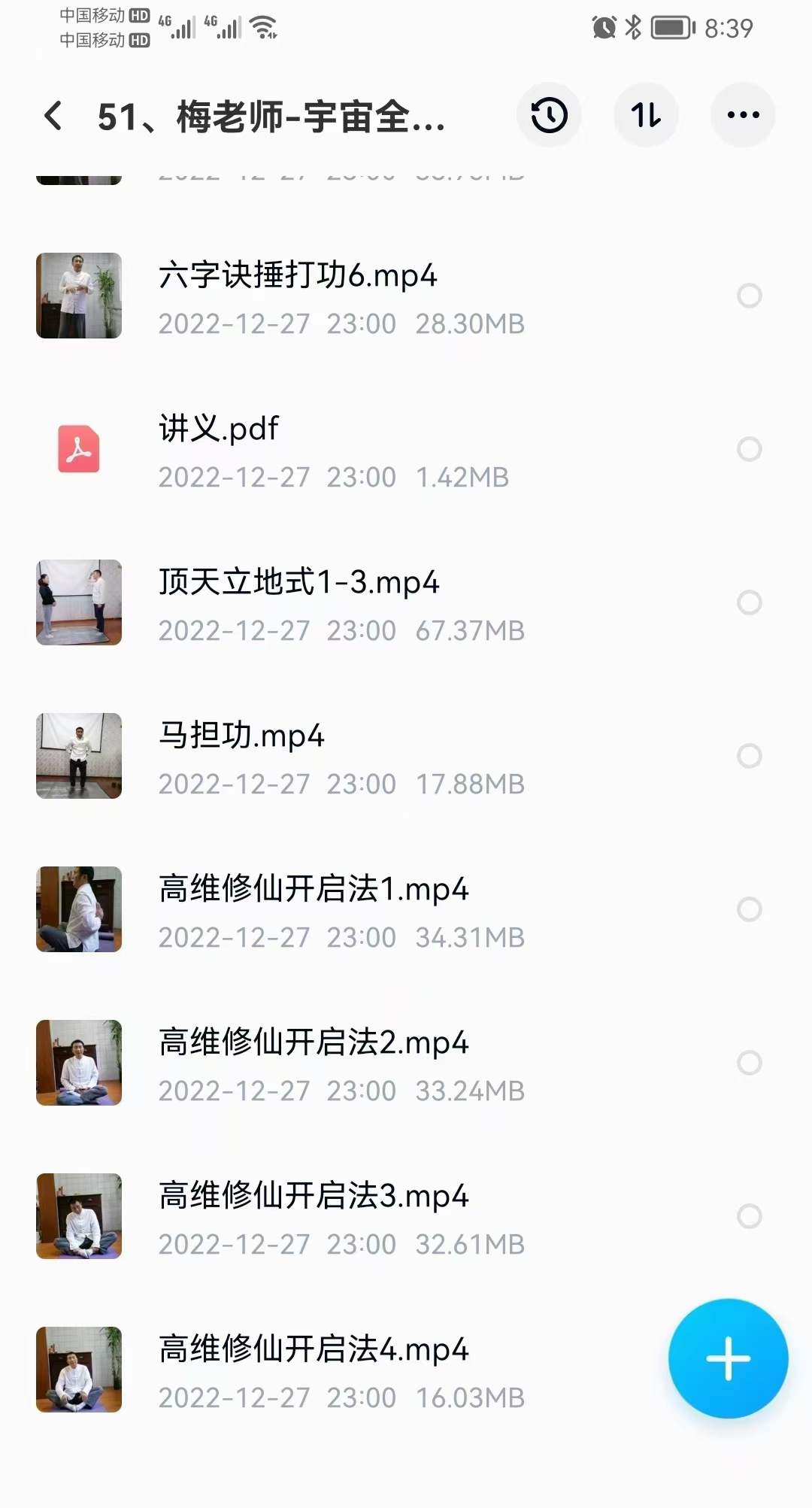Check the circle beside 马担功.mp4
This screenshot has width=812, height=1508.
[749, 756]
